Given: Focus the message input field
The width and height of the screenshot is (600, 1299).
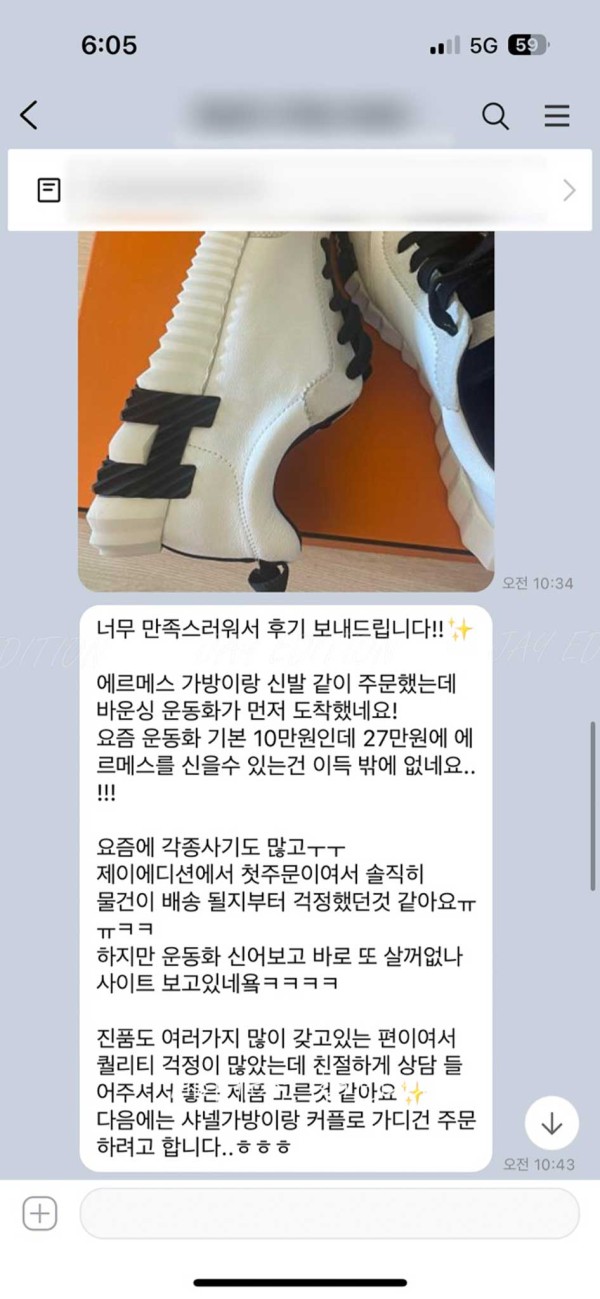Looking at the screenshot, I should (x=329, y=1214).
